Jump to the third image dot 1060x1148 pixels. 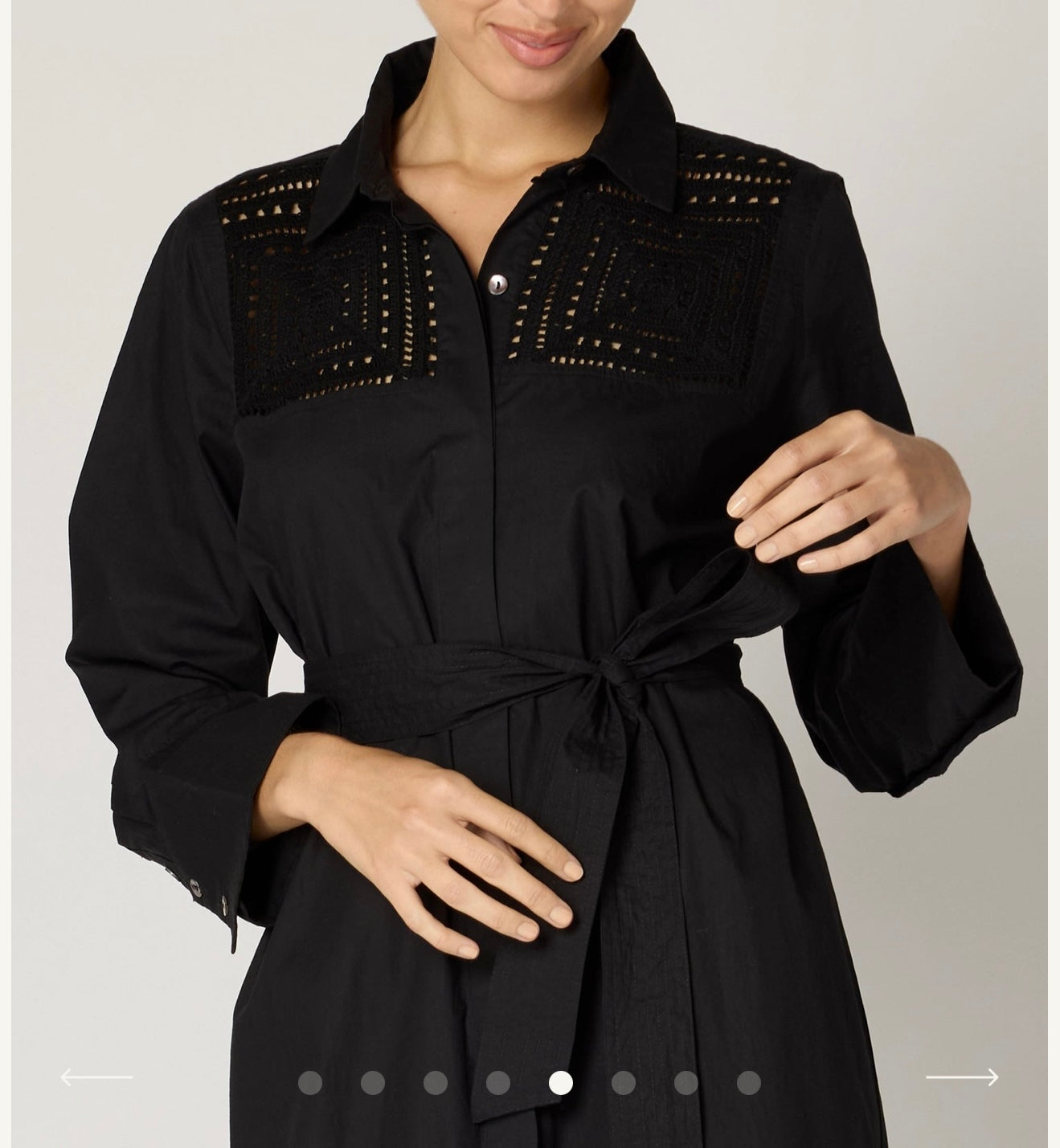pos(436,1083)
